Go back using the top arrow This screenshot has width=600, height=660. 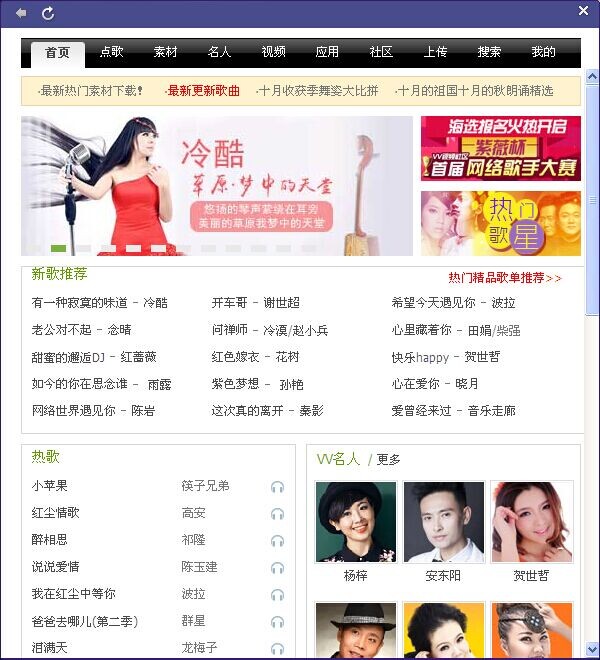(21, 13)
